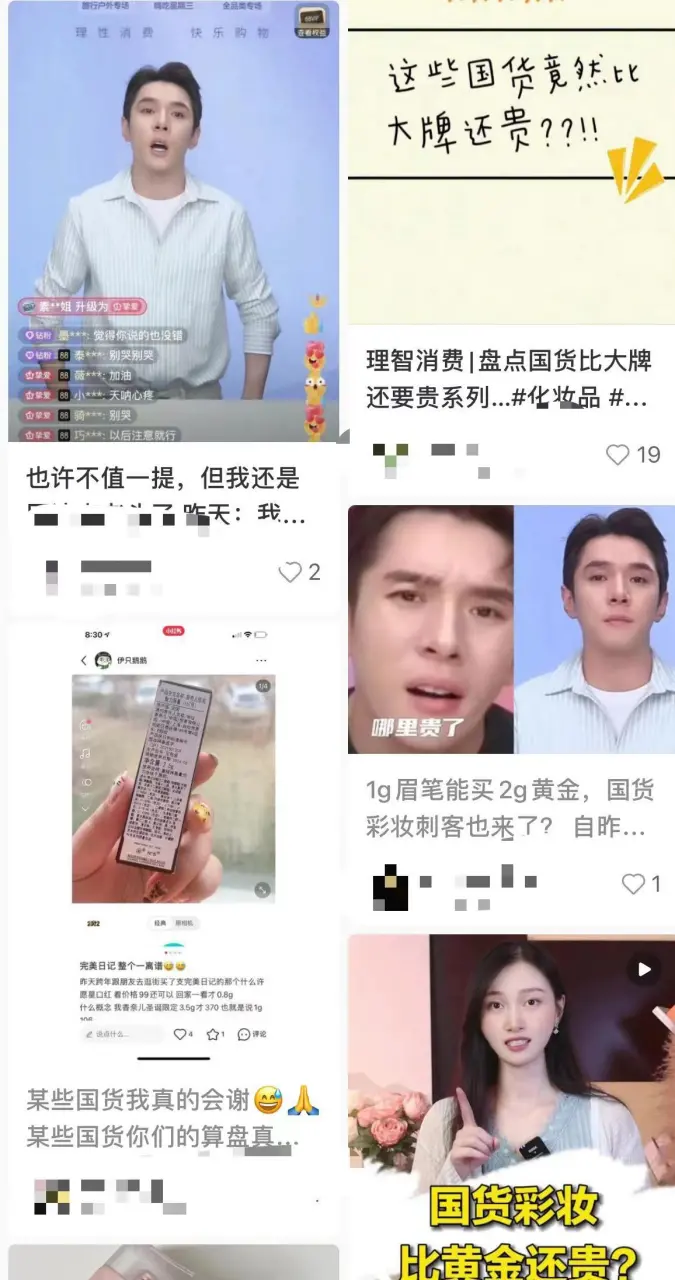
Task: Like the post "理智消费|盘点国货比大牌还要贵系列"
Action: tap(619, 455)
